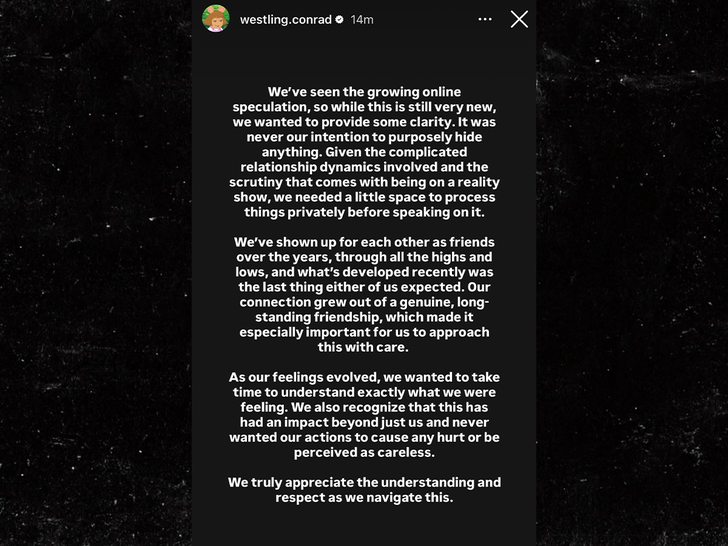Open westling.conrad's profile picture

pos(216,19)
